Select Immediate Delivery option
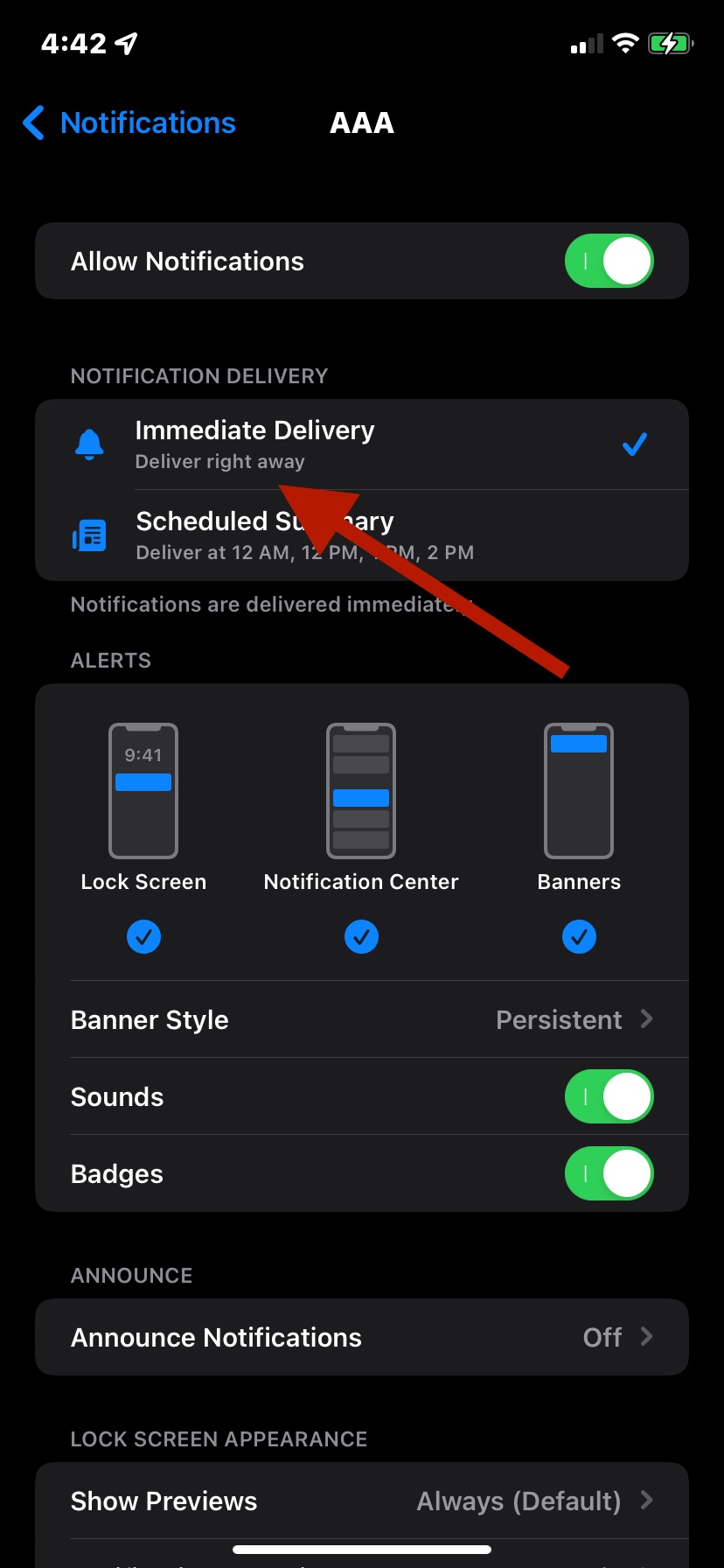The width and height of the screenshot is (724, 1568). (362, 444)
